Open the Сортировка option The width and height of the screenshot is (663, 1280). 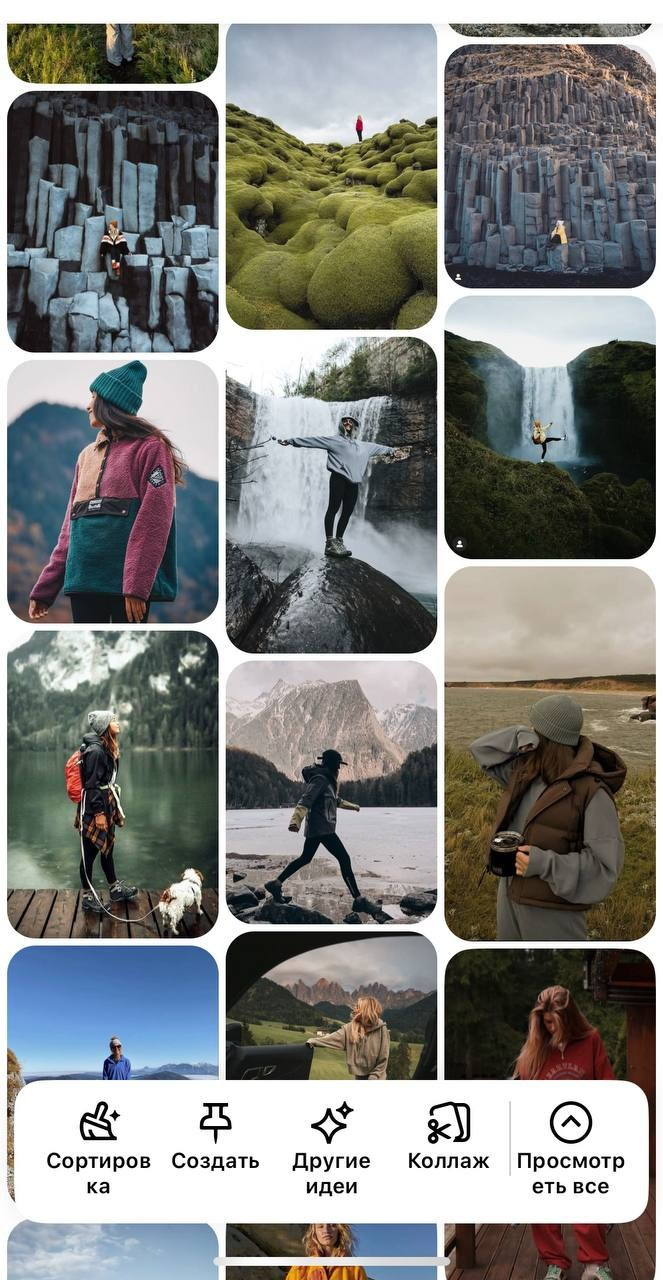[x=98, y=1150]
